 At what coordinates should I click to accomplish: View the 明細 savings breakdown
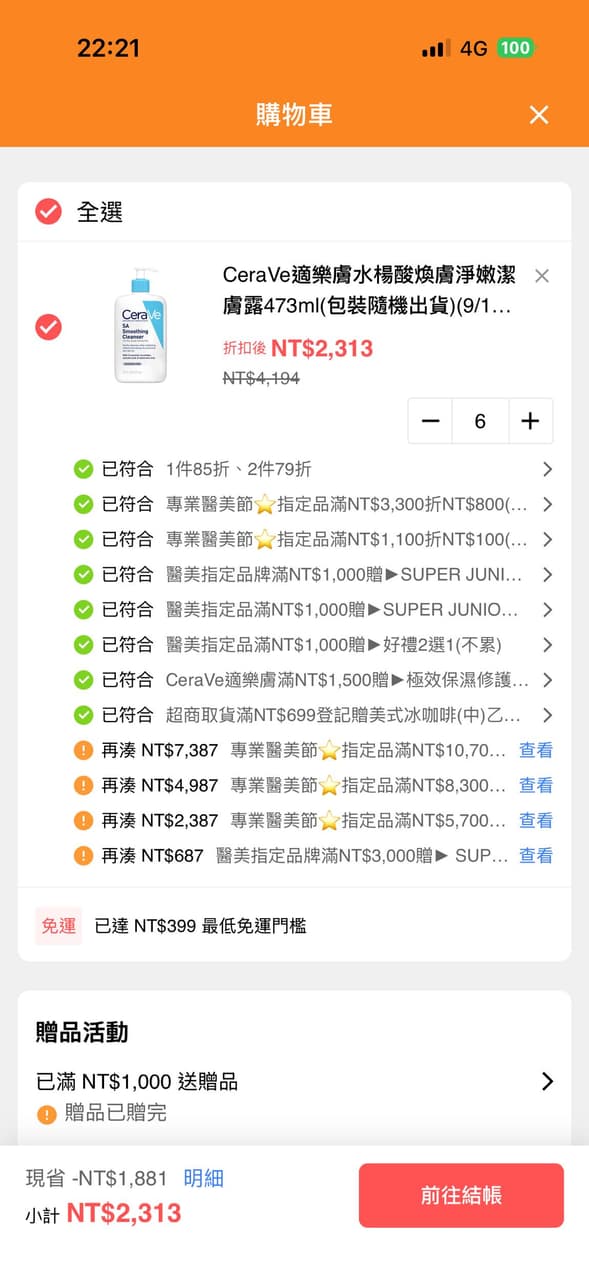coord(203,1178)
